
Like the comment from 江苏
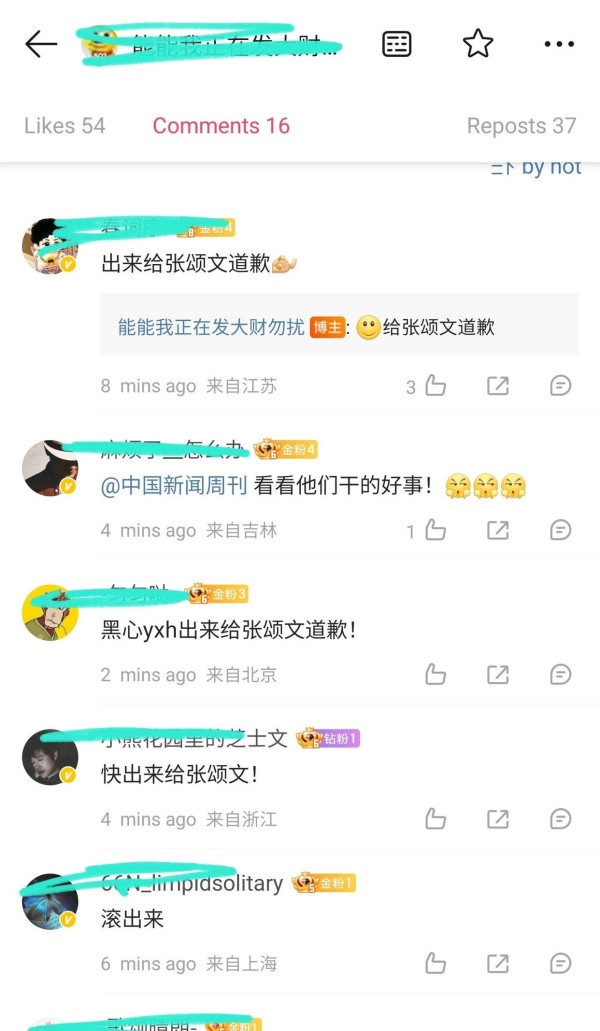[435, 386]
